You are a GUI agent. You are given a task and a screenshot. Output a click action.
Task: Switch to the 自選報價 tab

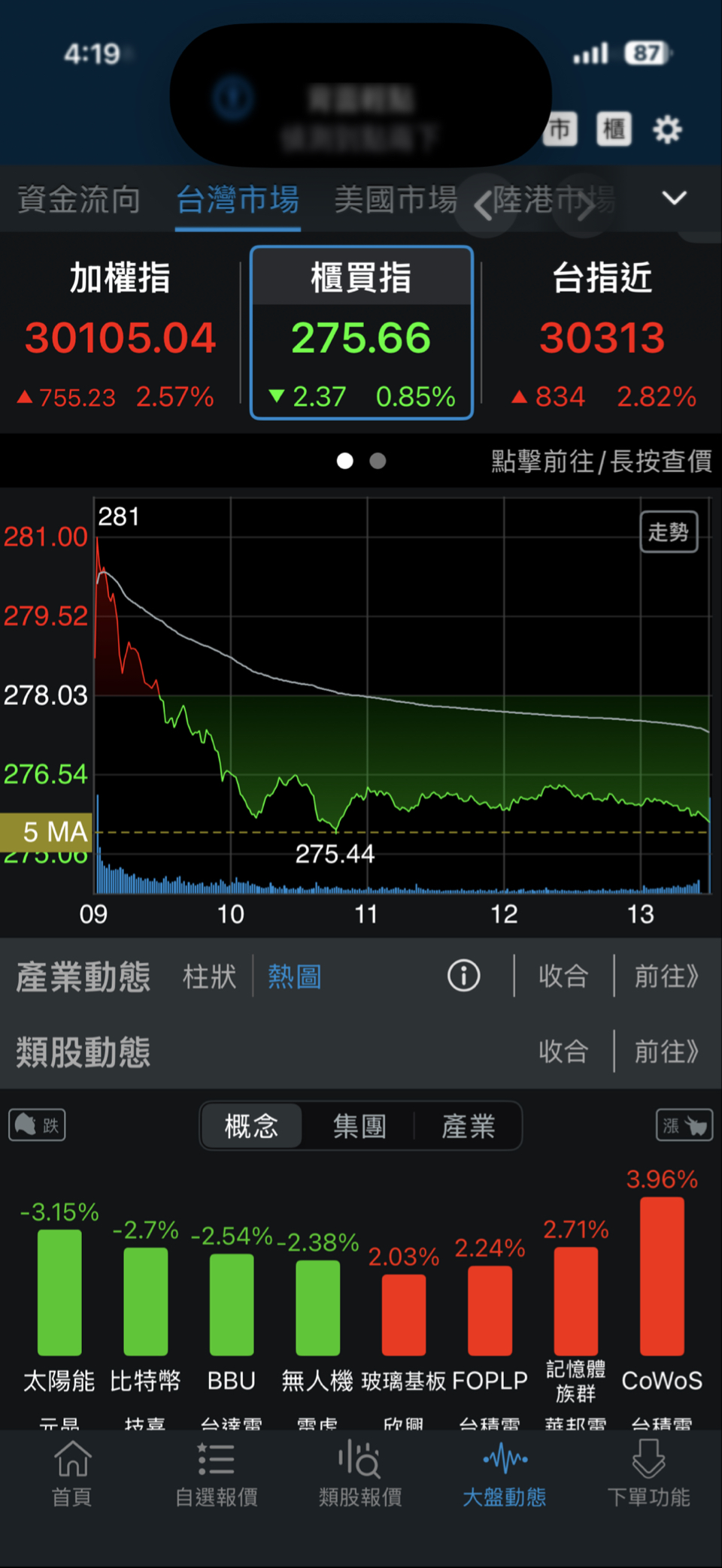coord(217,1474)
